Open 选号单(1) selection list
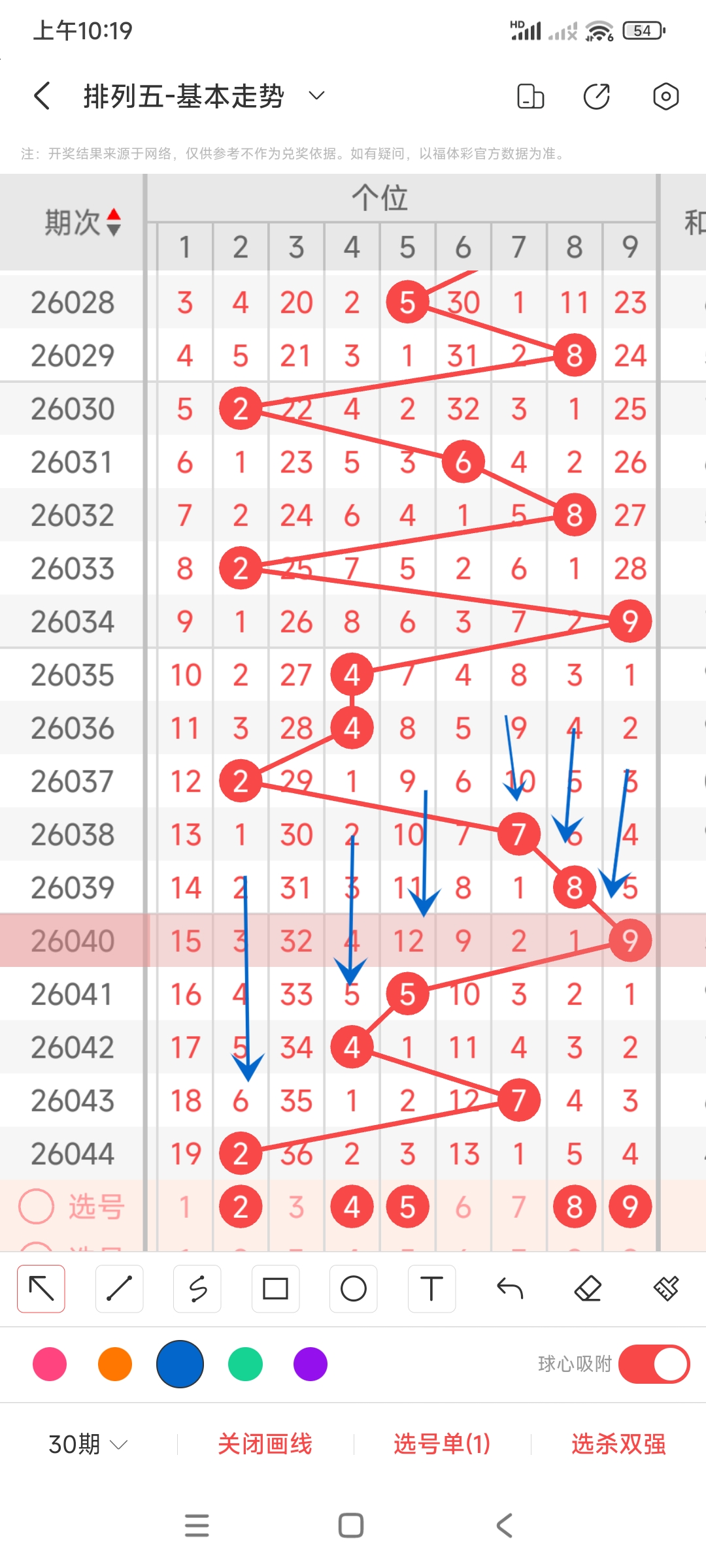 pyautogui.click(x=442, y=1444)
